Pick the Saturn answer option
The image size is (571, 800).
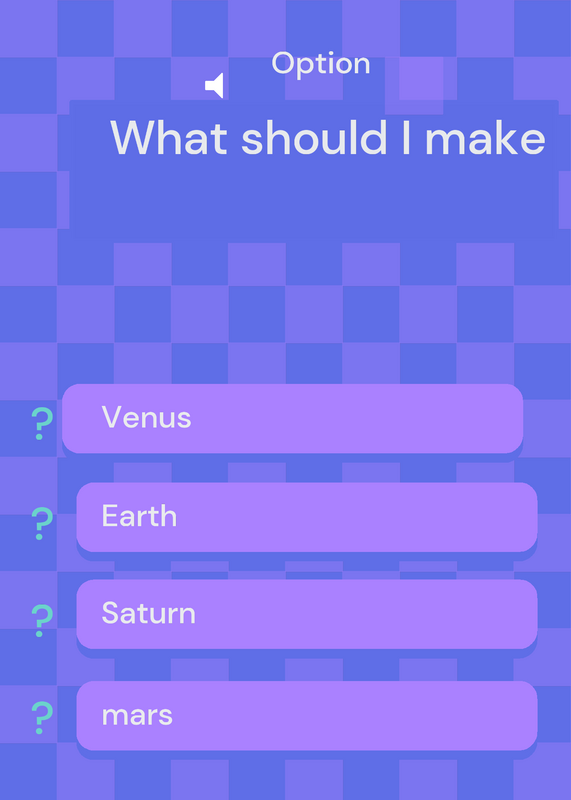click(x=307, y=614)
